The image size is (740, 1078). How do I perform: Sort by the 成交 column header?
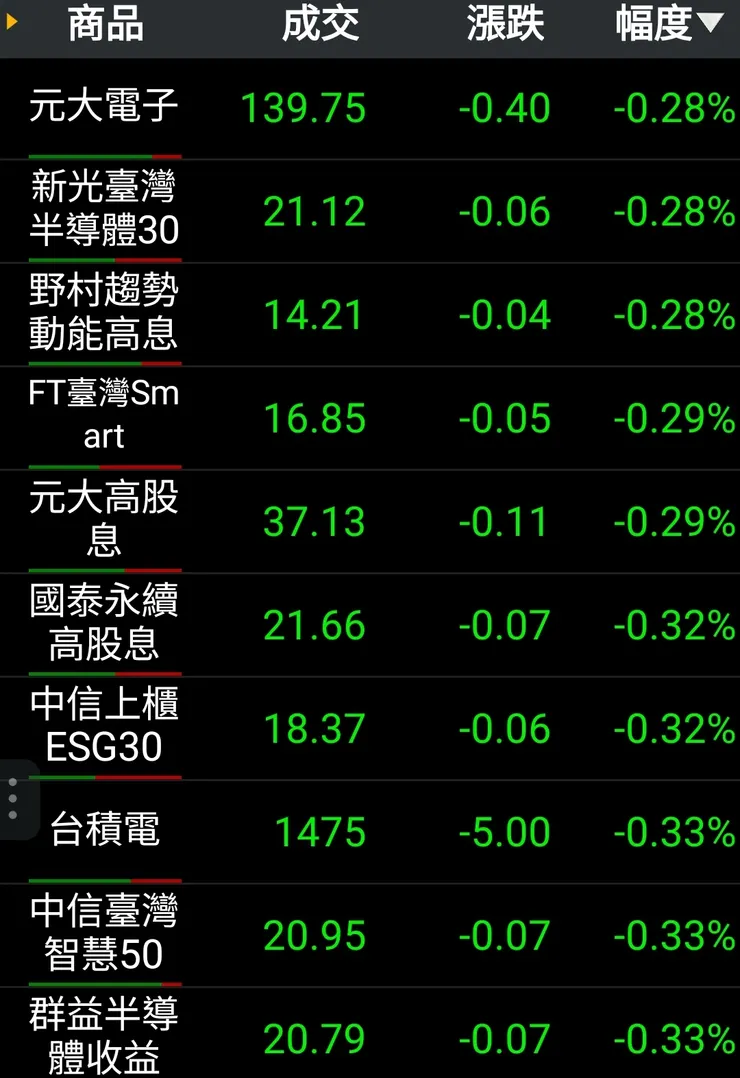pos(320,25)
